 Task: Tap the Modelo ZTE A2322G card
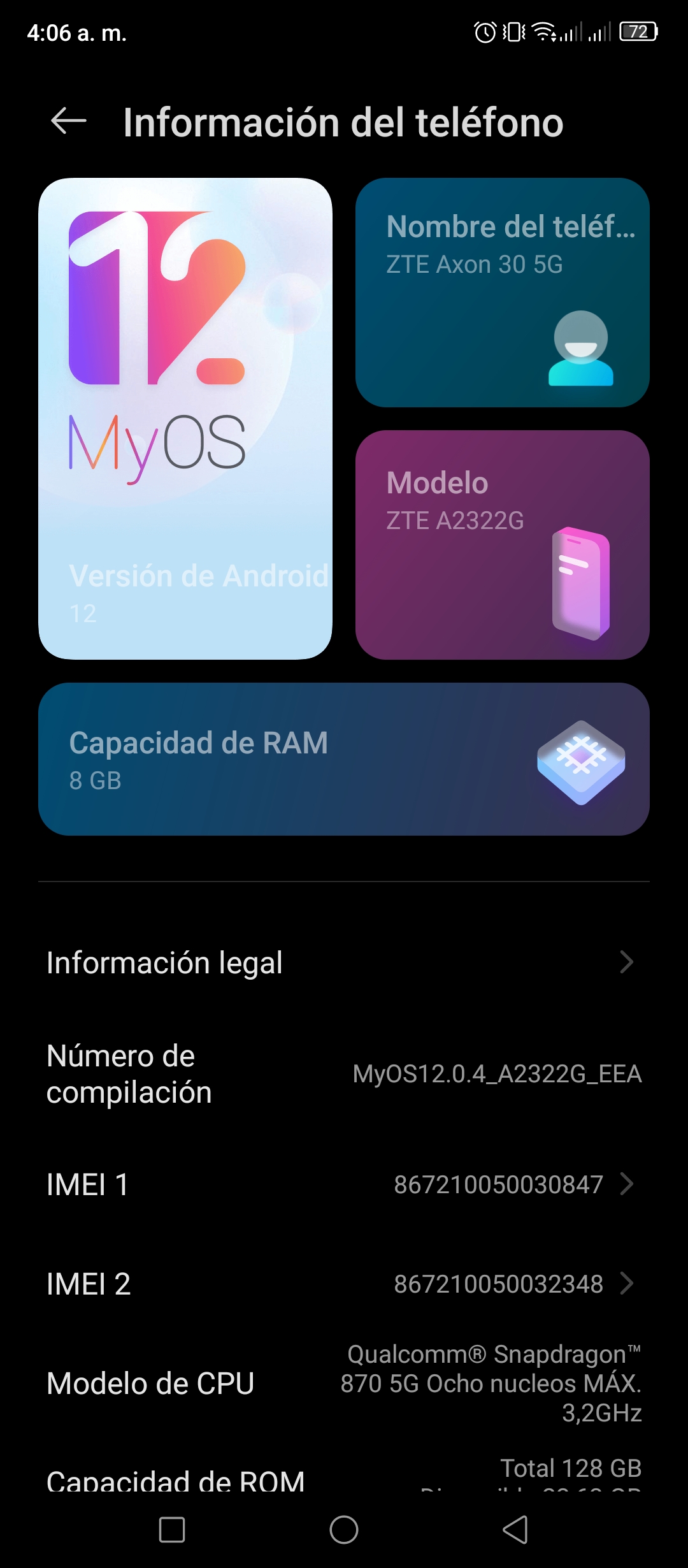point(503,545)
